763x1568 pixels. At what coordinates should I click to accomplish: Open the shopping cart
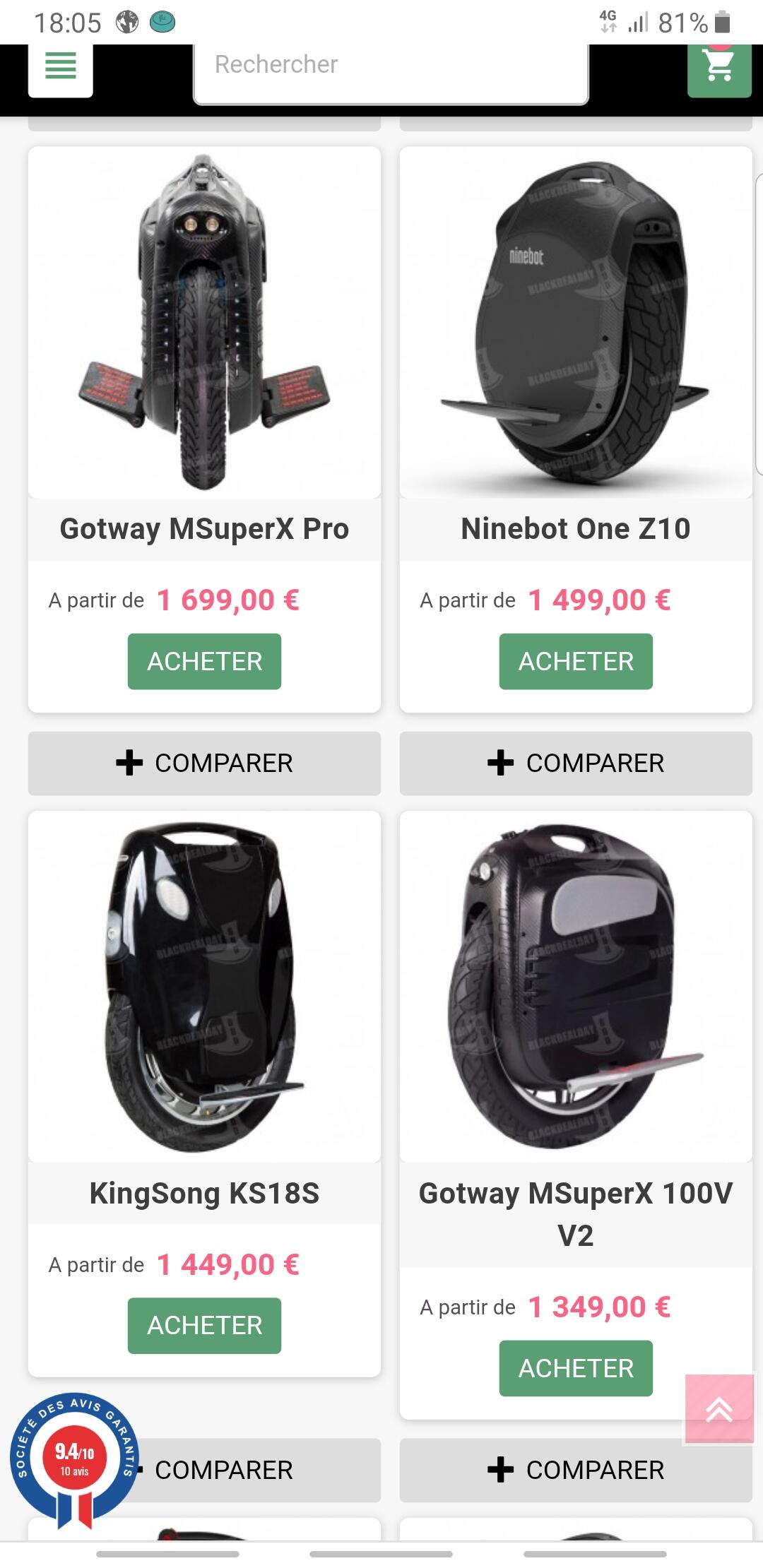tap(719, 69)
